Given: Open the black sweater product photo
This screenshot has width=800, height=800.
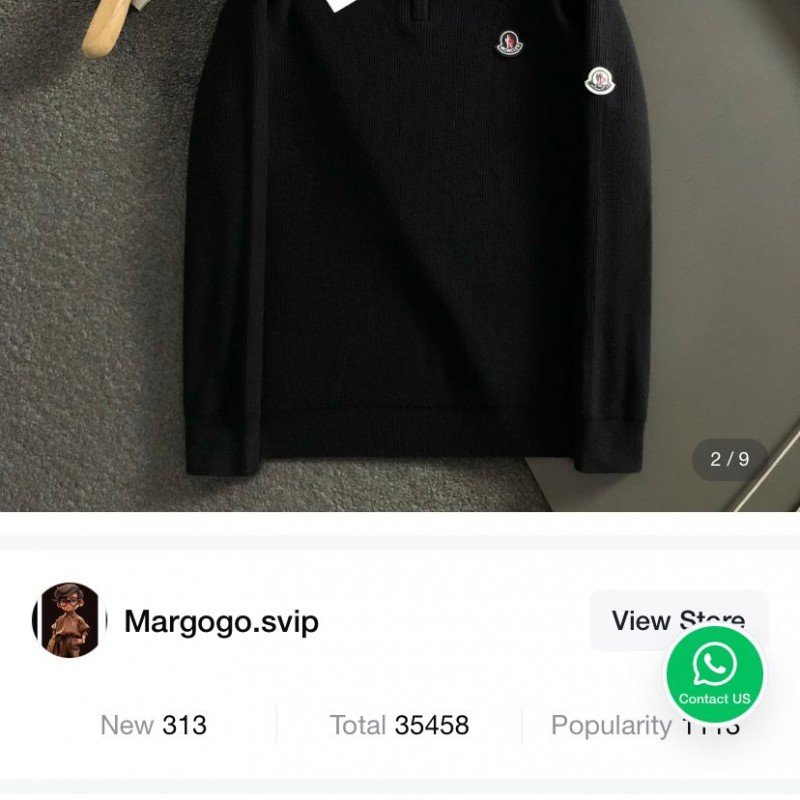Looking at the screenshot, I should tap(400, 250).
